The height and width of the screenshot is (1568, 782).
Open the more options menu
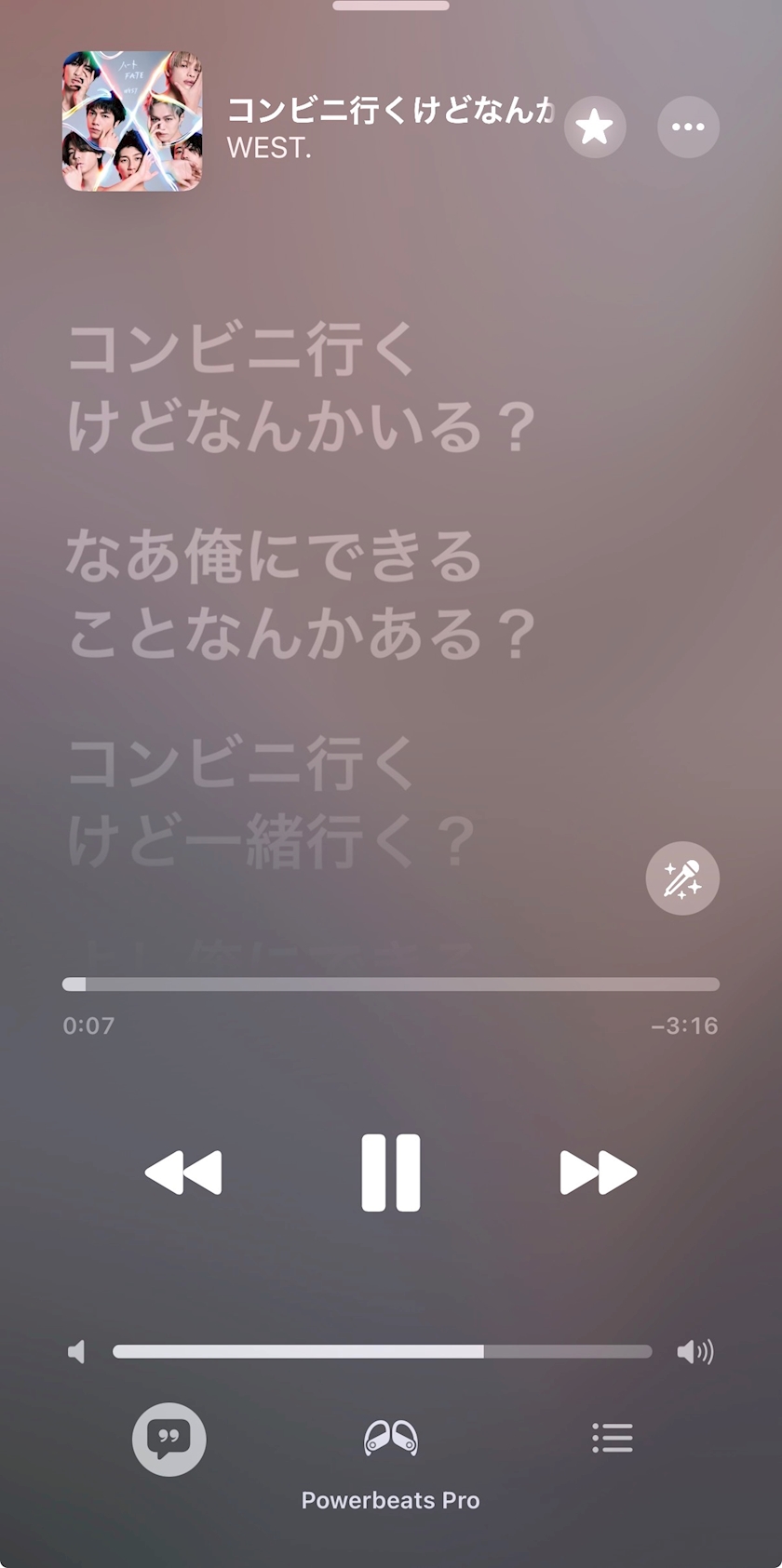point(688,127)
